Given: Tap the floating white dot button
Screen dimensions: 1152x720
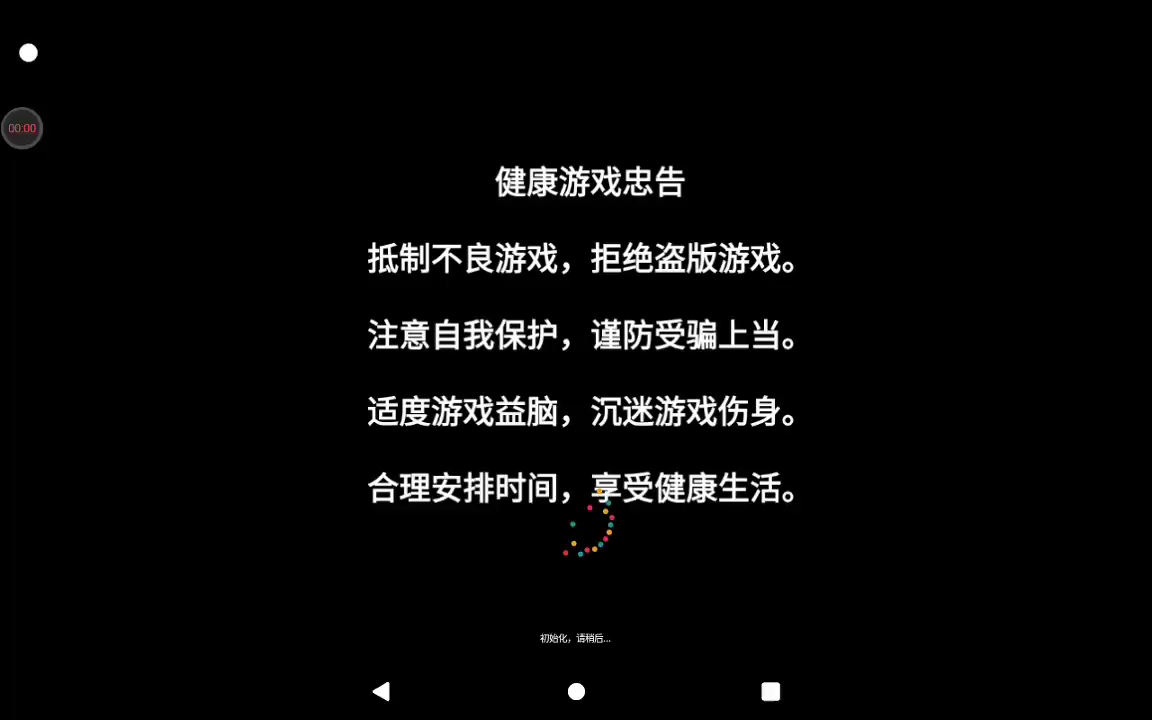Looking at the screenshot, I should click(29, 53).
